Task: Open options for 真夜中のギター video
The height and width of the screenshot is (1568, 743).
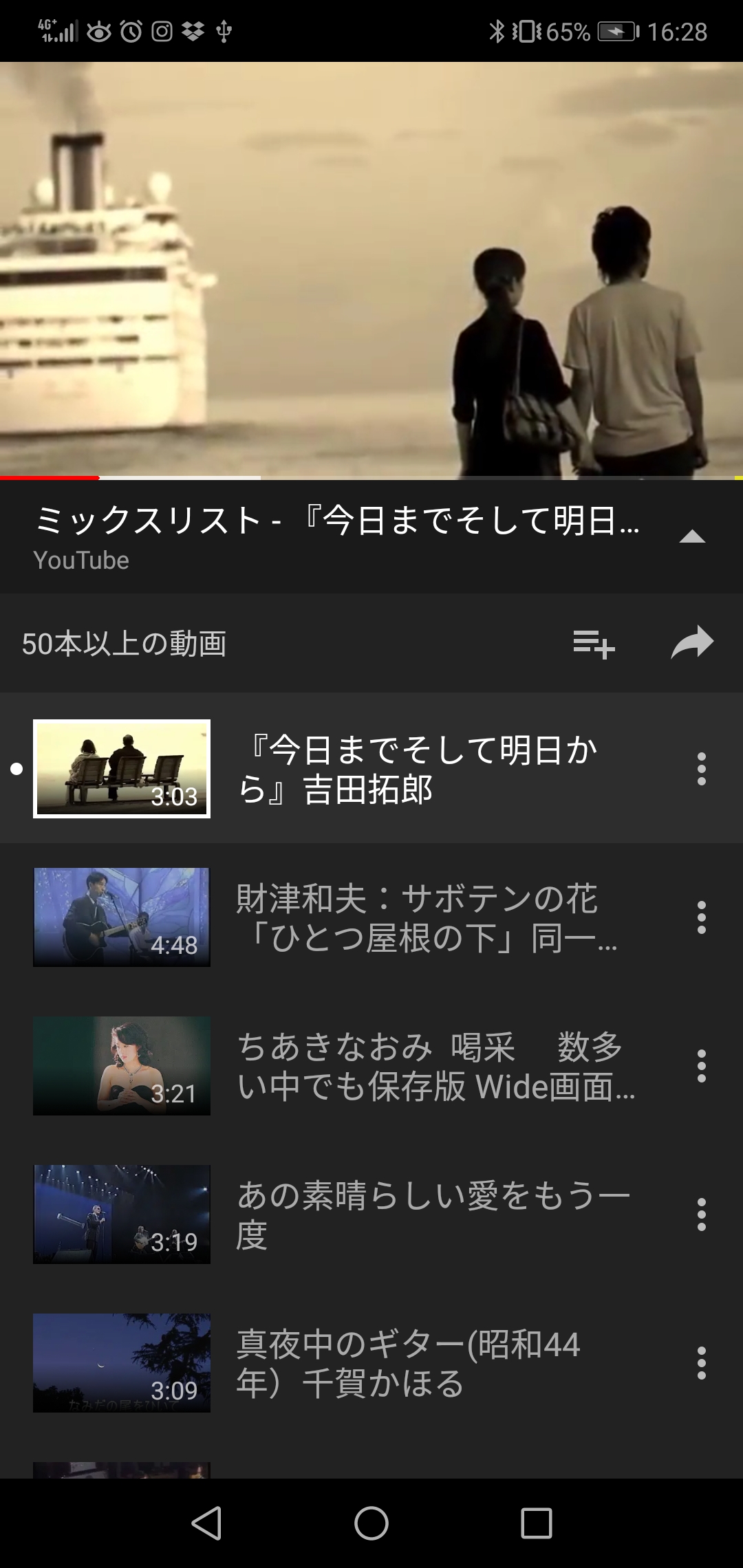Action: pos(701,1363)
